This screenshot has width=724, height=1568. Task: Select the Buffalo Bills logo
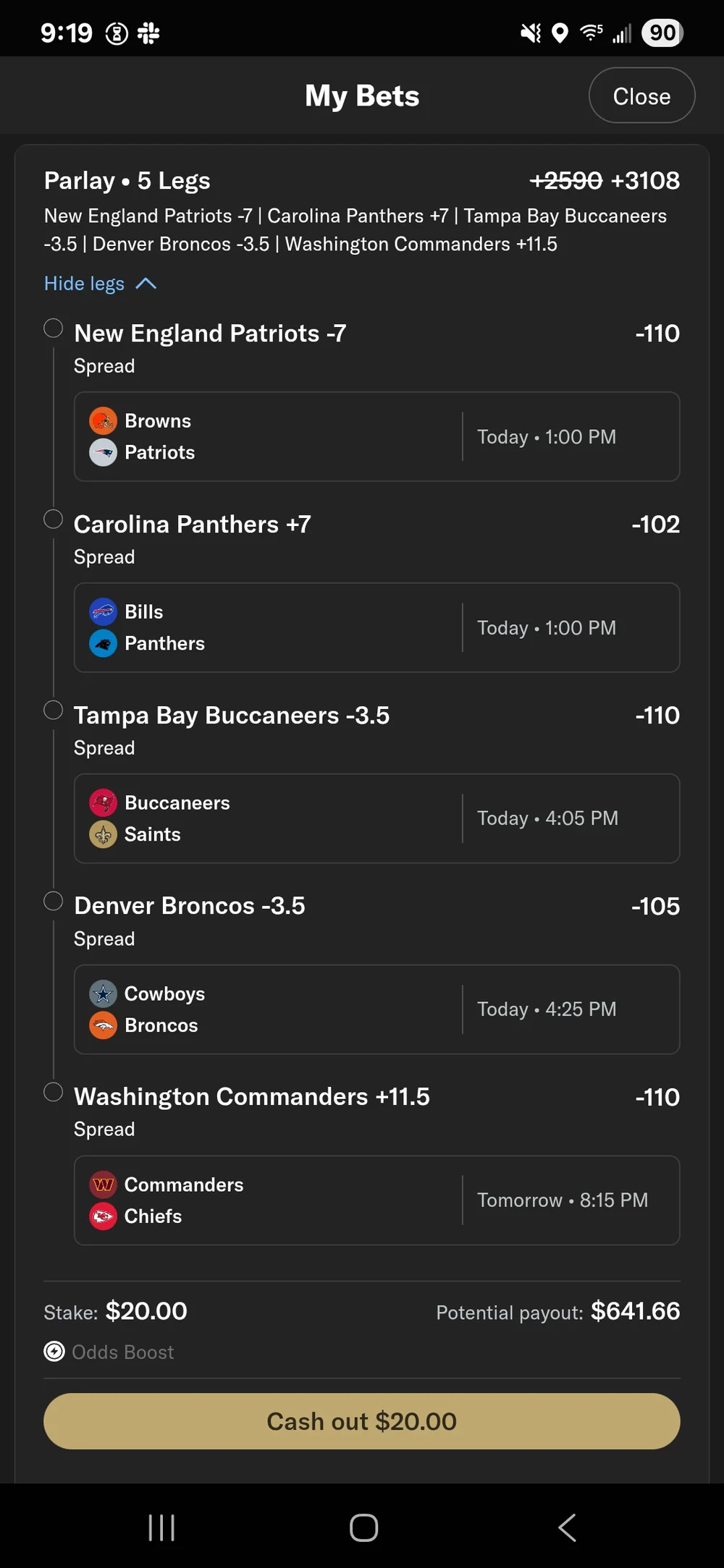[x=104, y=611]
